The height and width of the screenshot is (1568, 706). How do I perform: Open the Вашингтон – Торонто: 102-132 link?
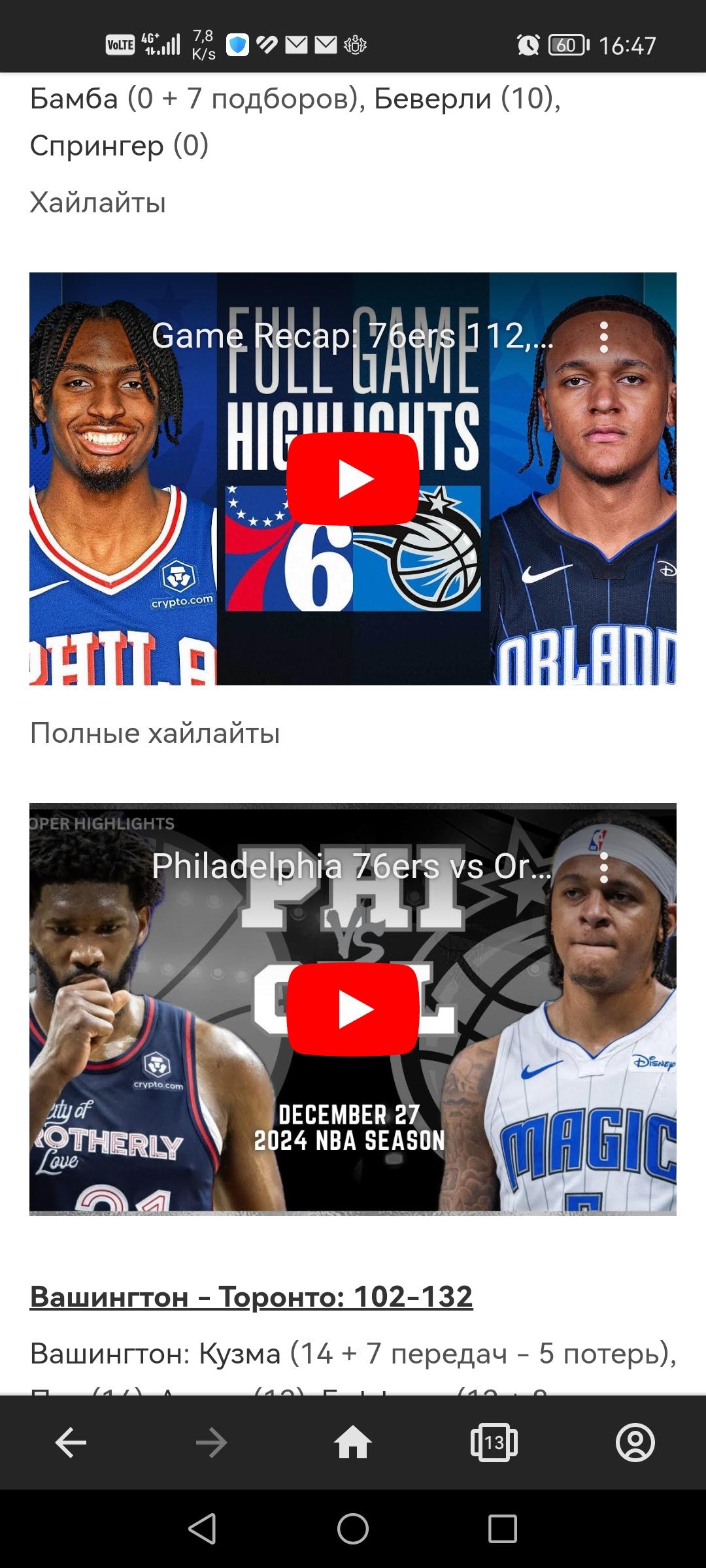251,1297
